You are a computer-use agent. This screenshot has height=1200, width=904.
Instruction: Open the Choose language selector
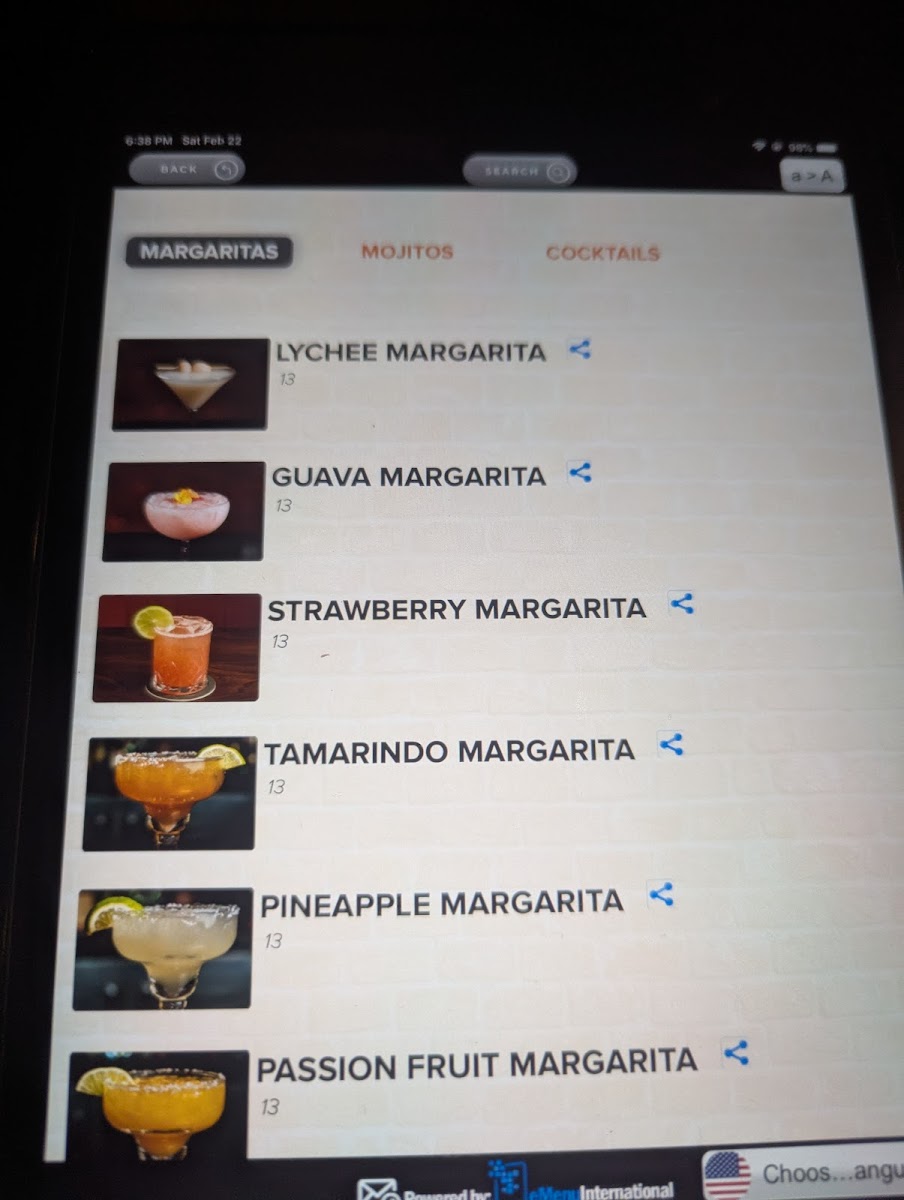802,1174
